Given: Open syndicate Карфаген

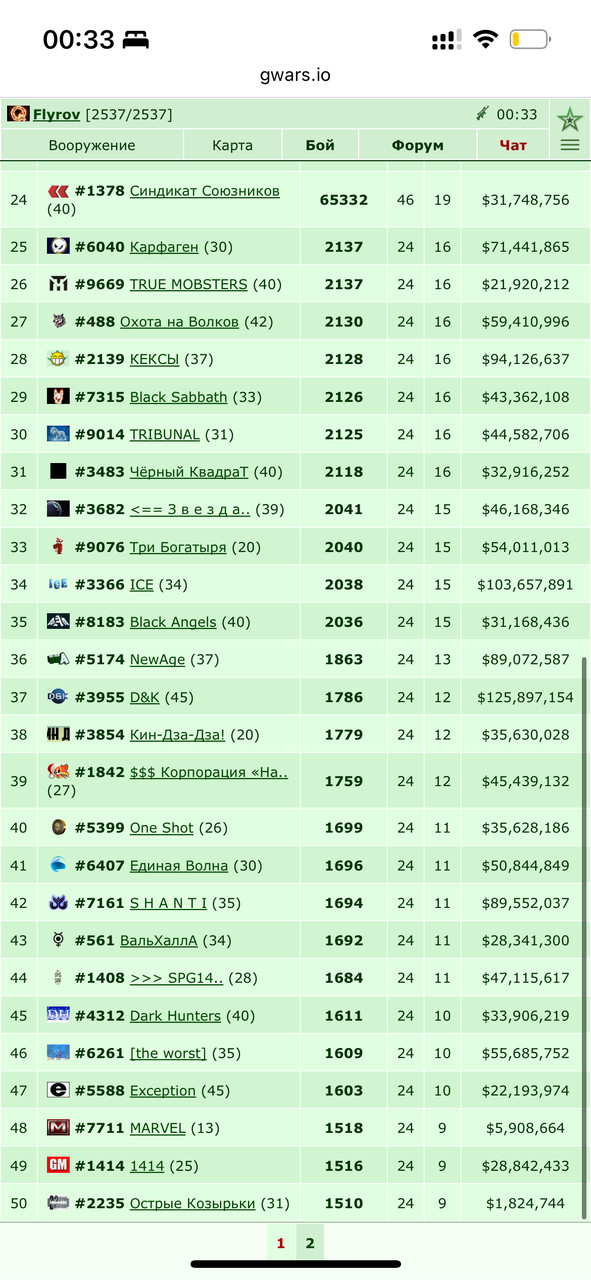Looking at the screenshot, I should tap(164, 247).
